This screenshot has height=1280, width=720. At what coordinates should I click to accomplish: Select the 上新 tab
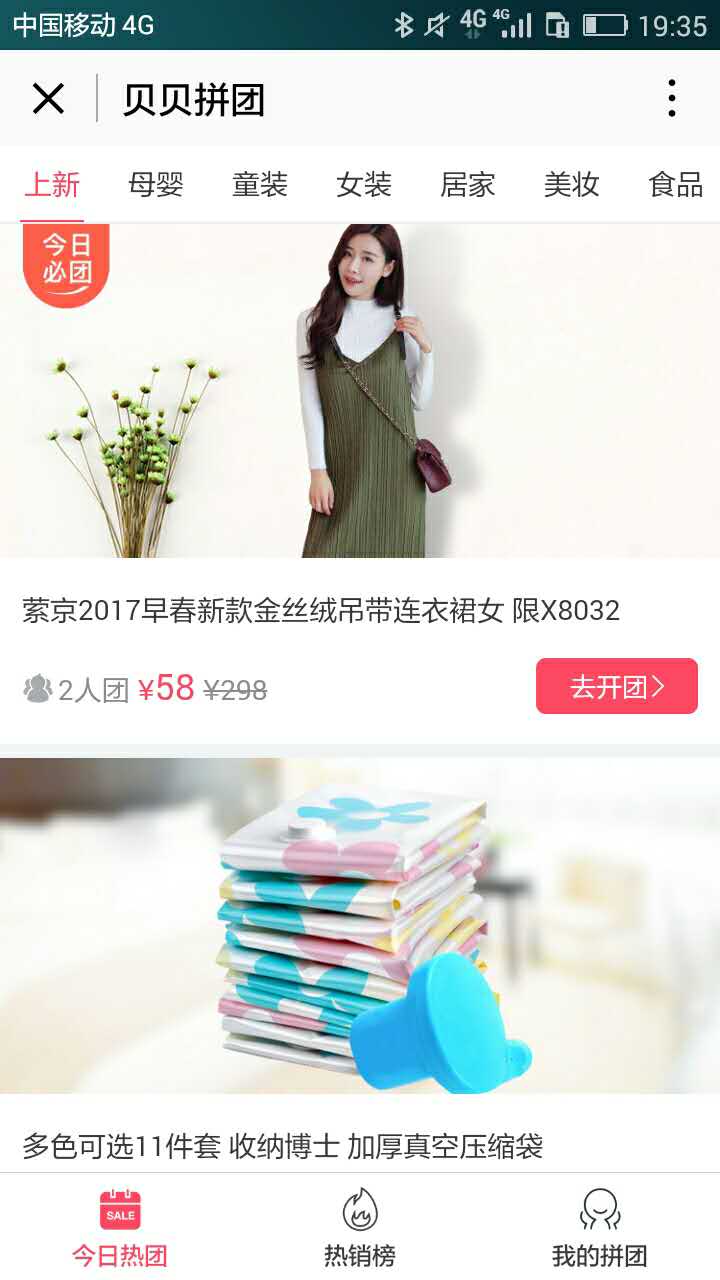point(52,185)
